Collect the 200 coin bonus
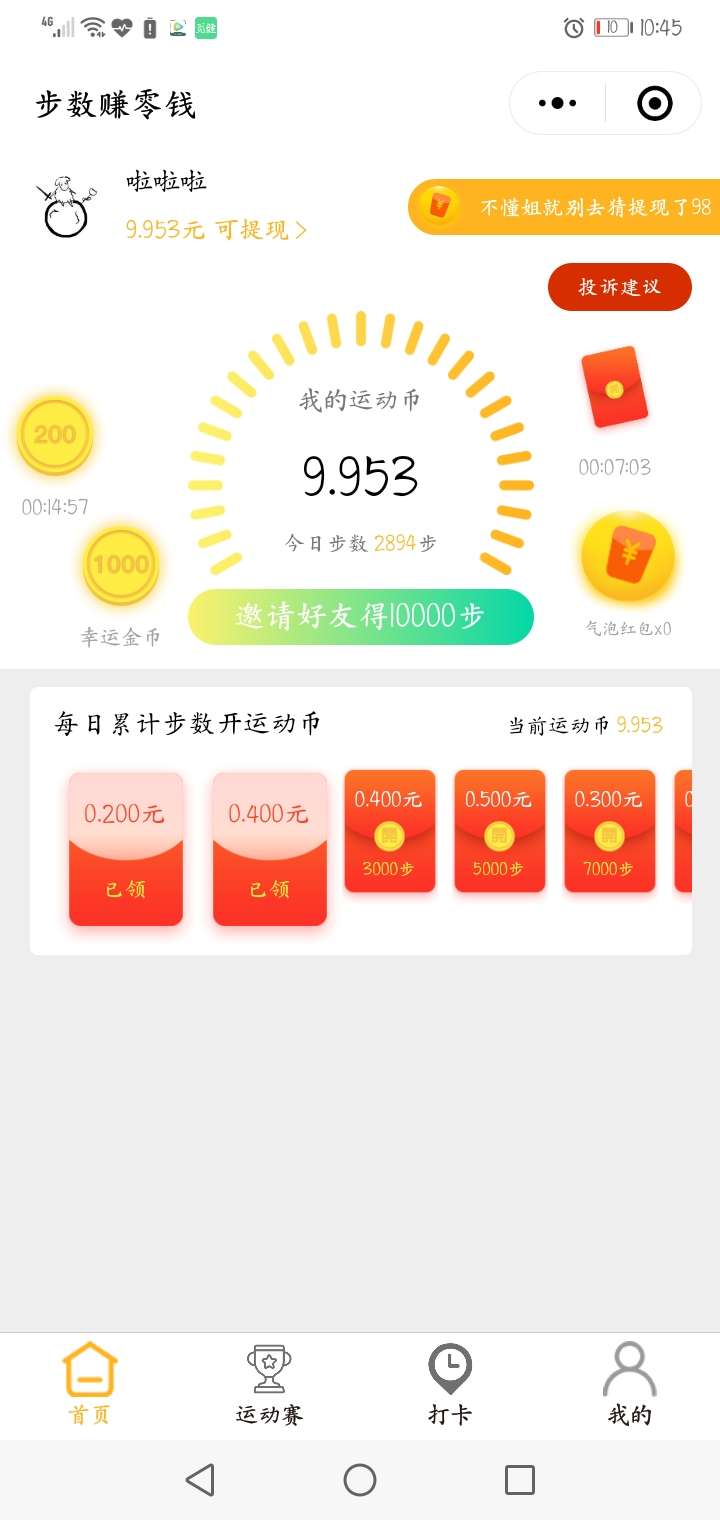This screenshot has height=1520, width=720. click(x=54, y=436)
